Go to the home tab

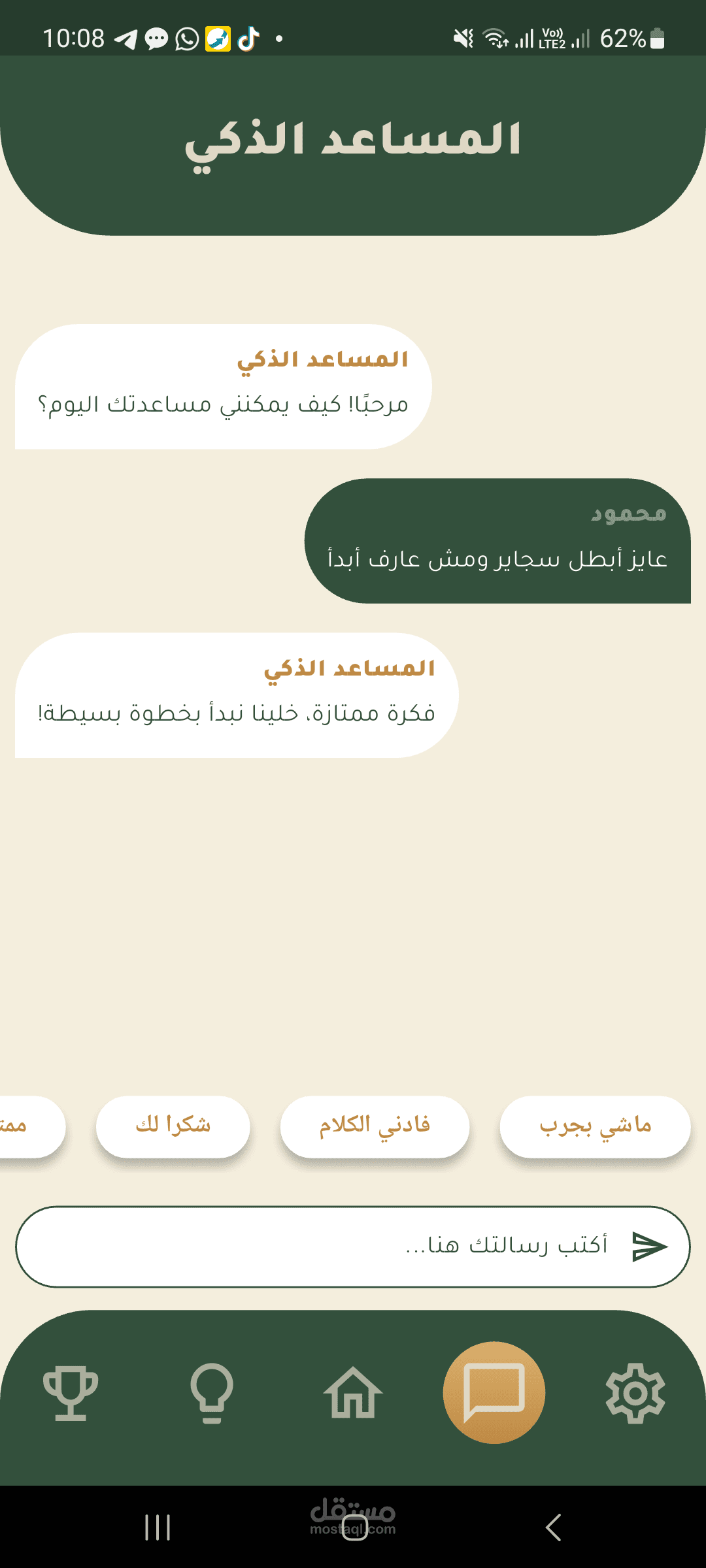point(353,1393)
